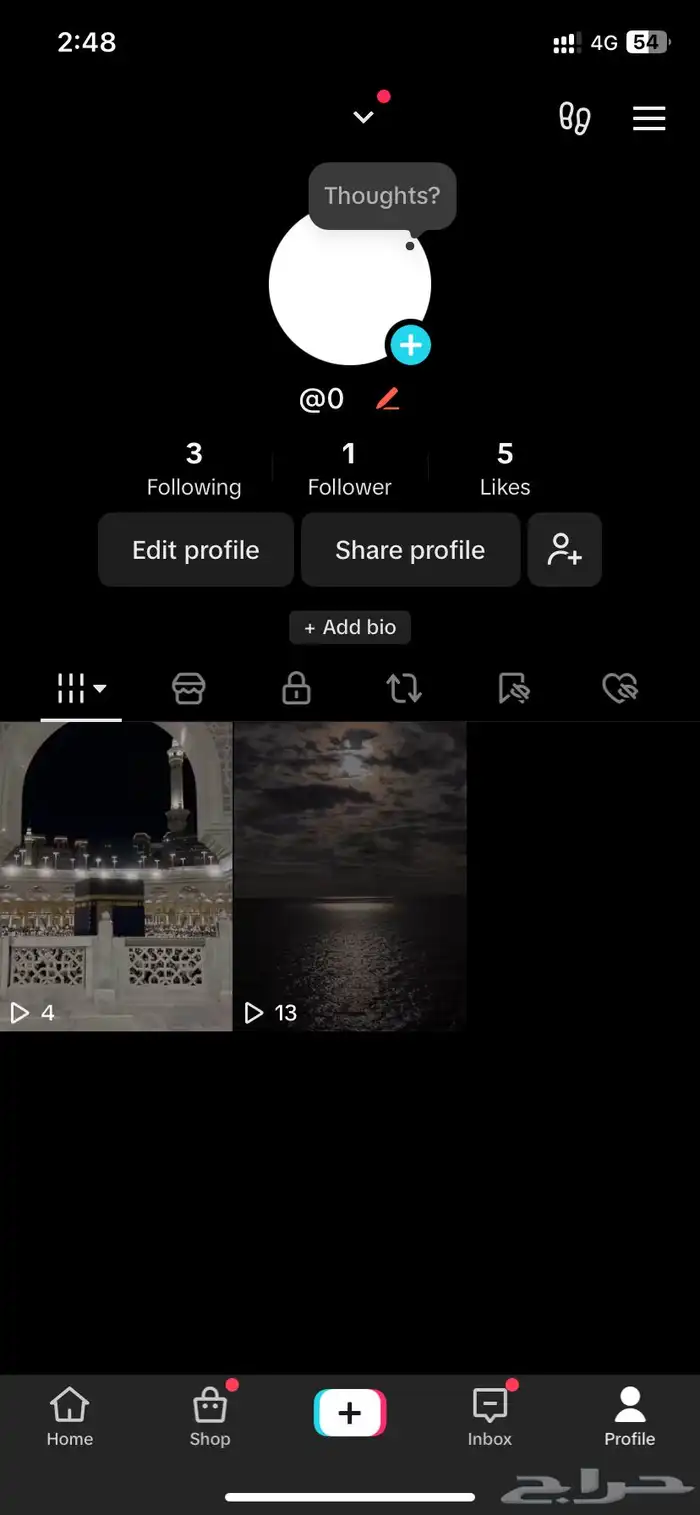
Task: View the Likes count details
Action: (x=505, y=470)
